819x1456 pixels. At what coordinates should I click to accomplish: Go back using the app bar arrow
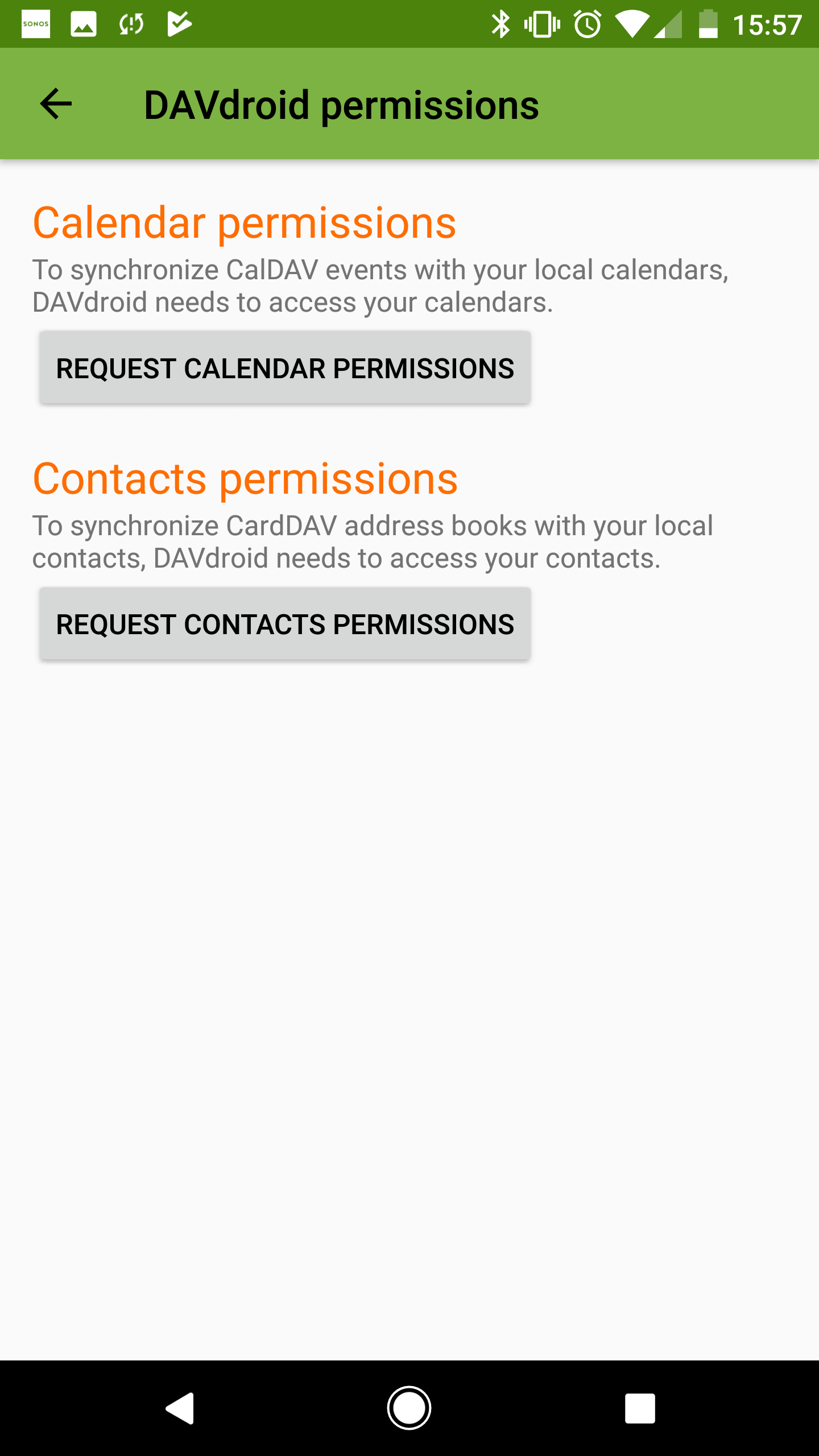click(x=56, y=104)
